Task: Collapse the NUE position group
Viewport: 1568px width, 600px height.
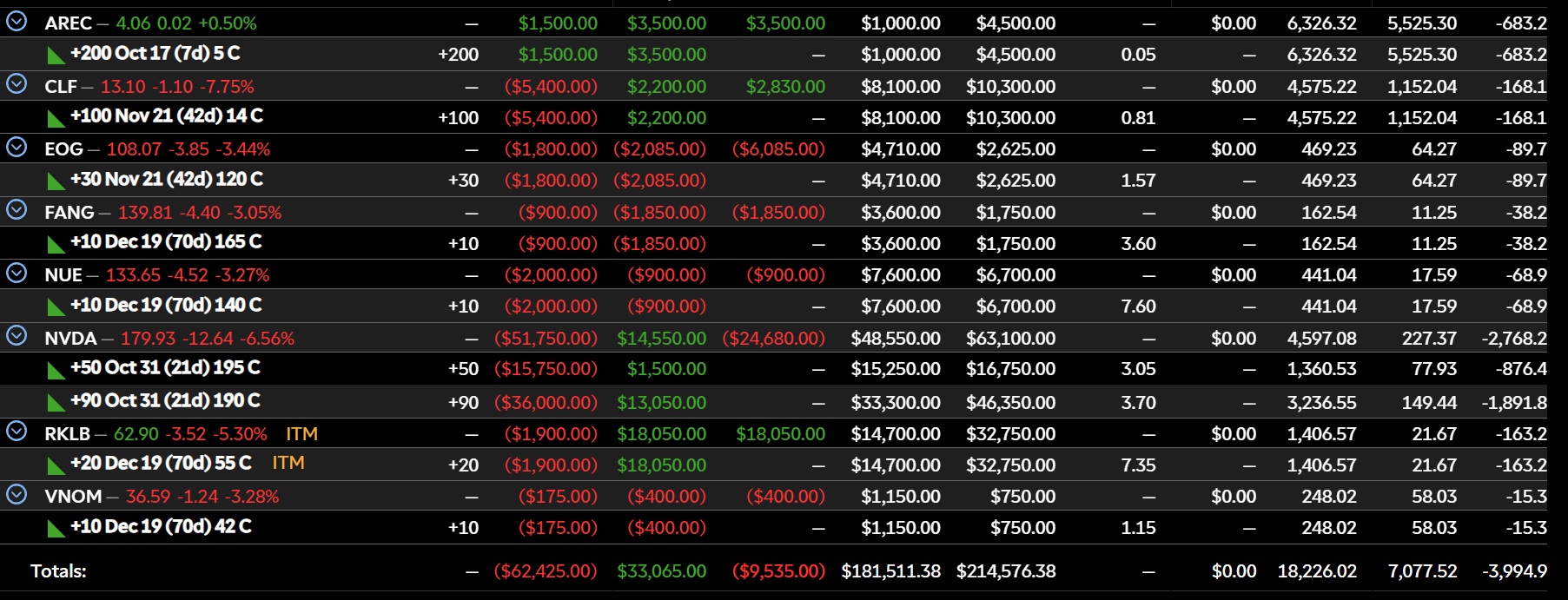Action: pos(17,274)
